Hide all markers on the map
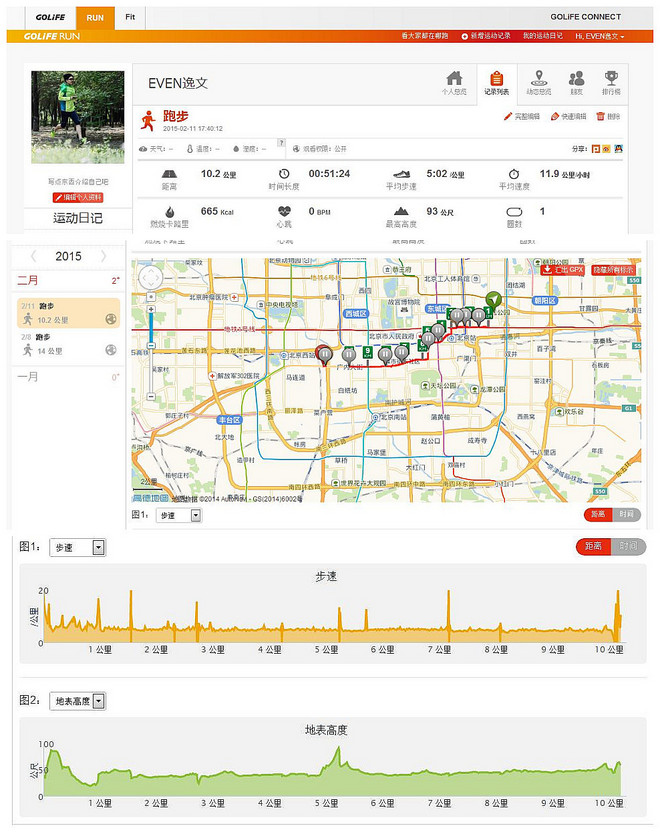Screen dimensions: 660x832 615,270
